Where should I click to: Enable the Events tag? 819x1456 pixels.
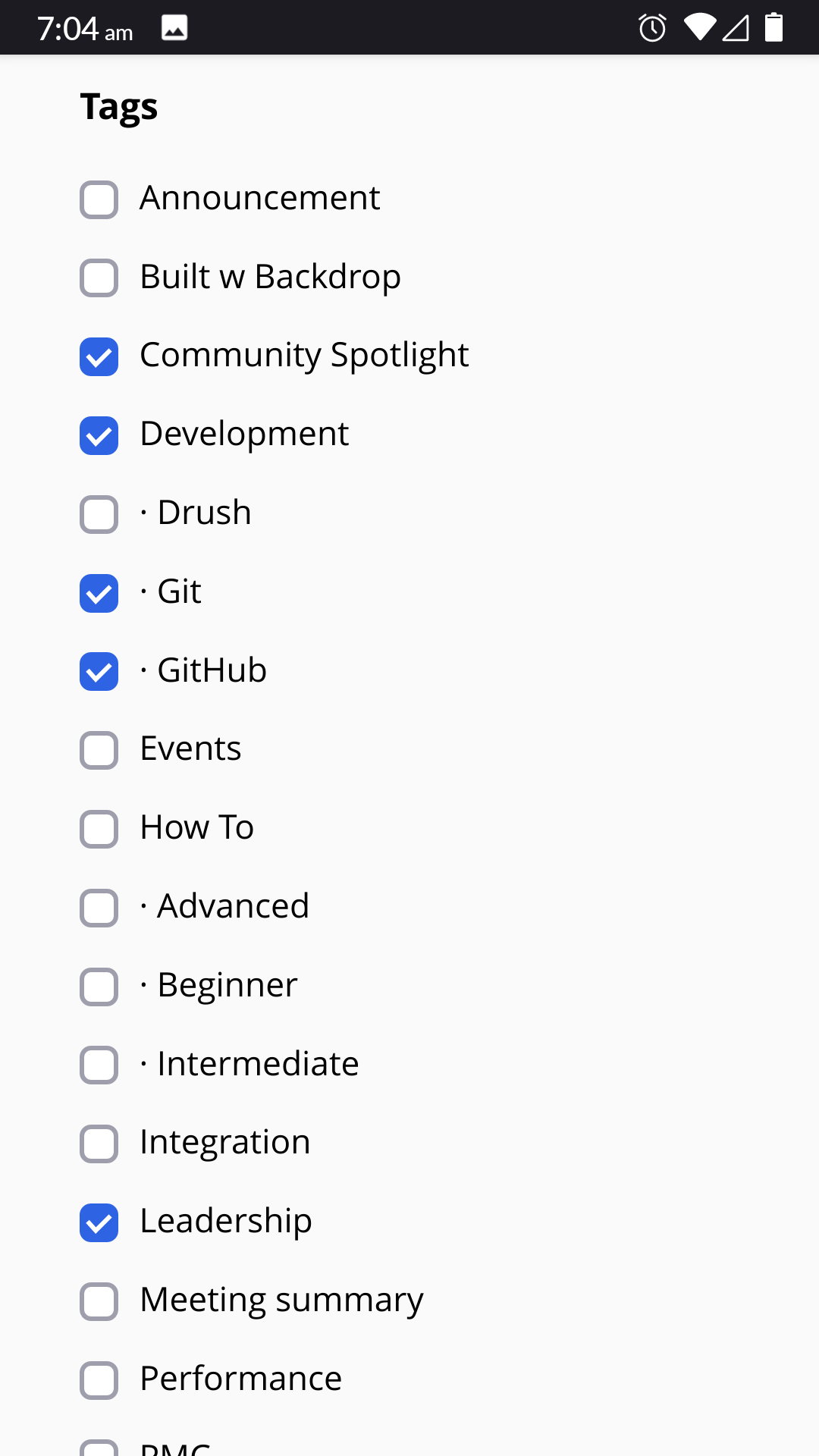99,751
